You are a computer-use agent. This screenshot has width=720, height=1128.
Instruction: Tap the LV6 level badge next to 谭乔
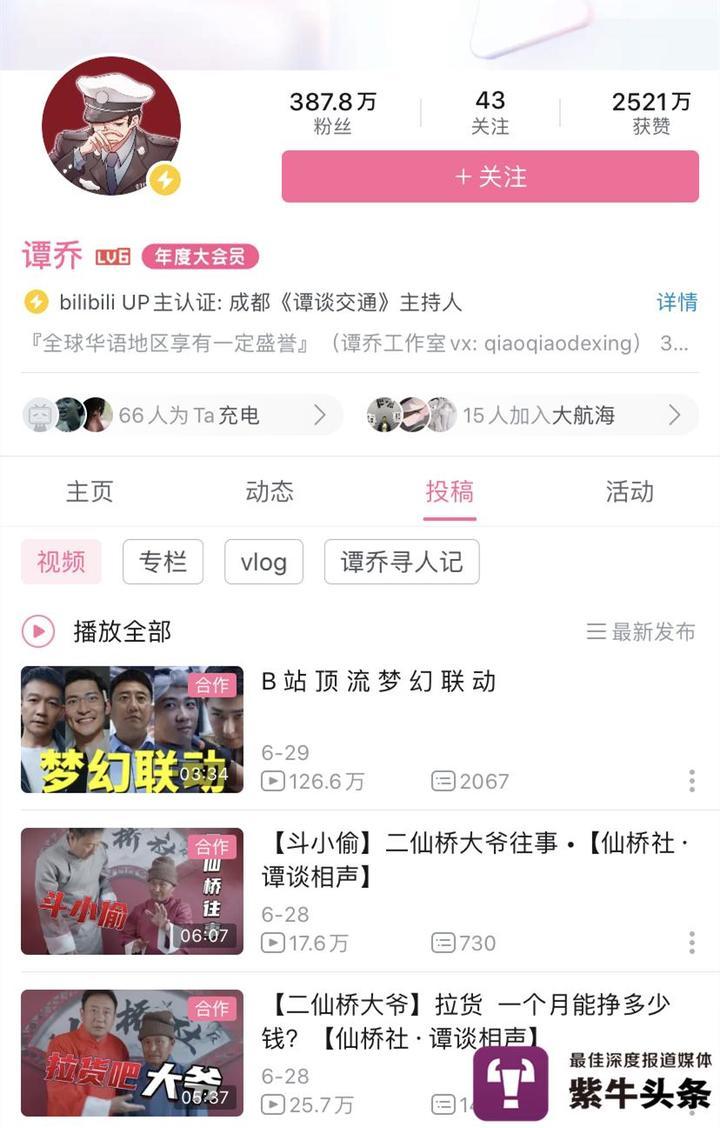110,256
